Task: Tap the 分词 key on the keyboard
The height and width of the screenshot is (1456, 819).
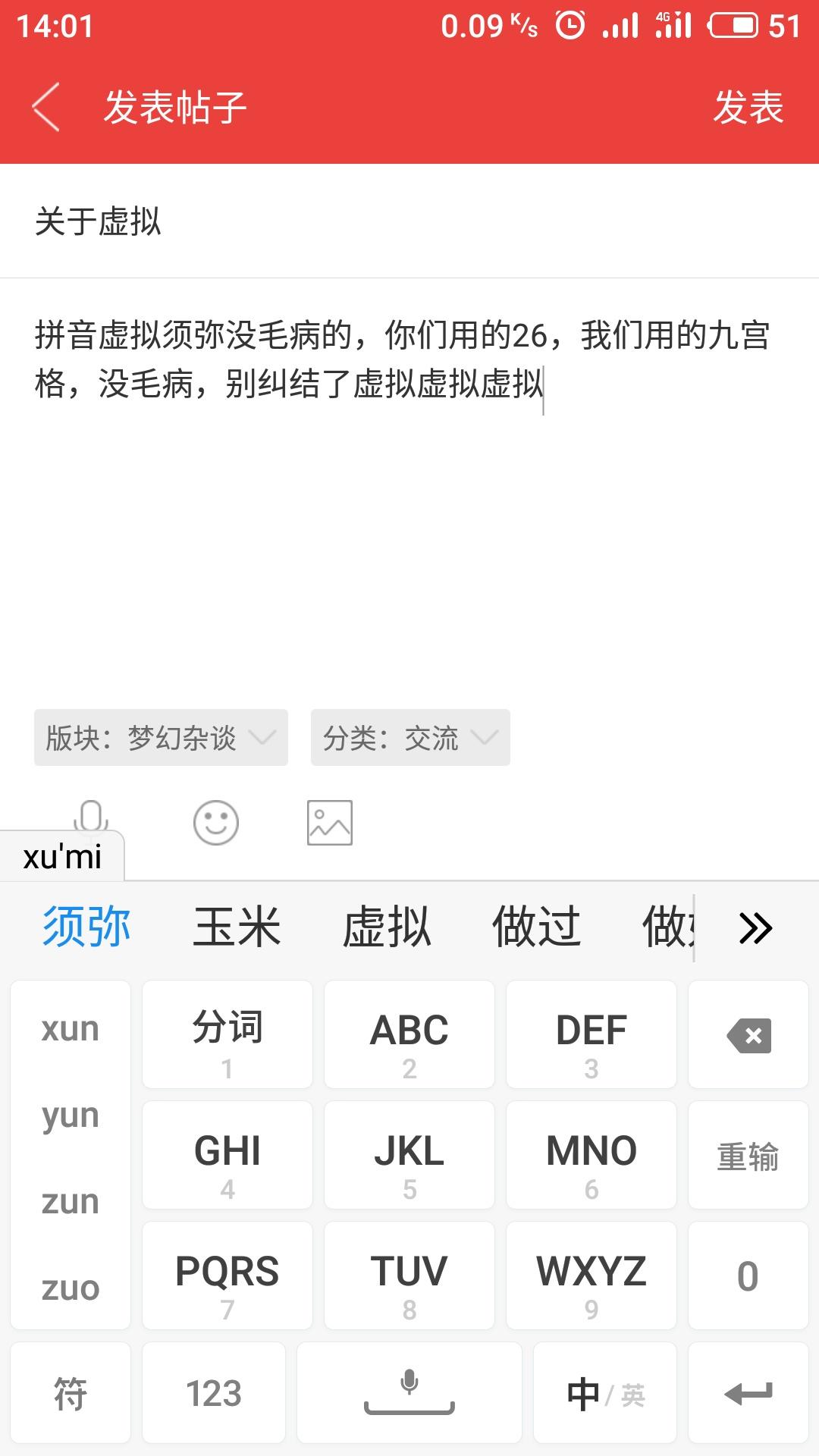Action: tap(227, 1035)
